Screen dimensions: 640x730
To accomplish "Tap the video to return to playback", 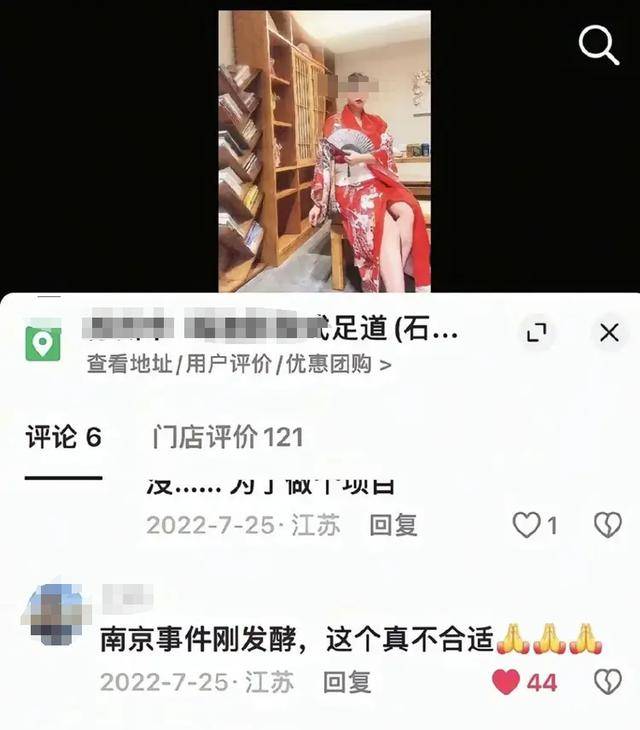I will (324, 150).
